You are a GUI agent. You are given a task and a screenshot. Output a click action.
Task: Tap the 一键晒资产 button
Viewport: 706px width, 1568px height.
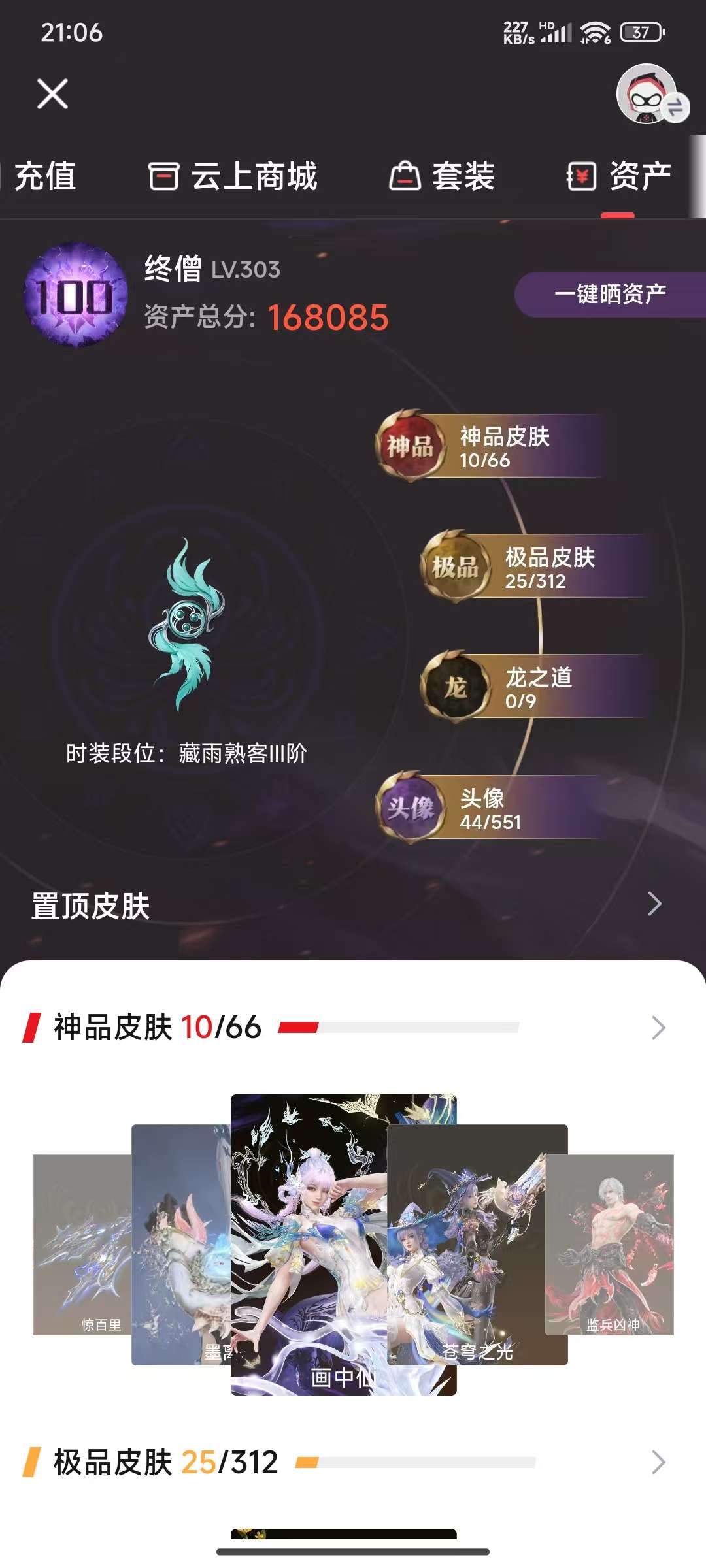tap(610, 295)
